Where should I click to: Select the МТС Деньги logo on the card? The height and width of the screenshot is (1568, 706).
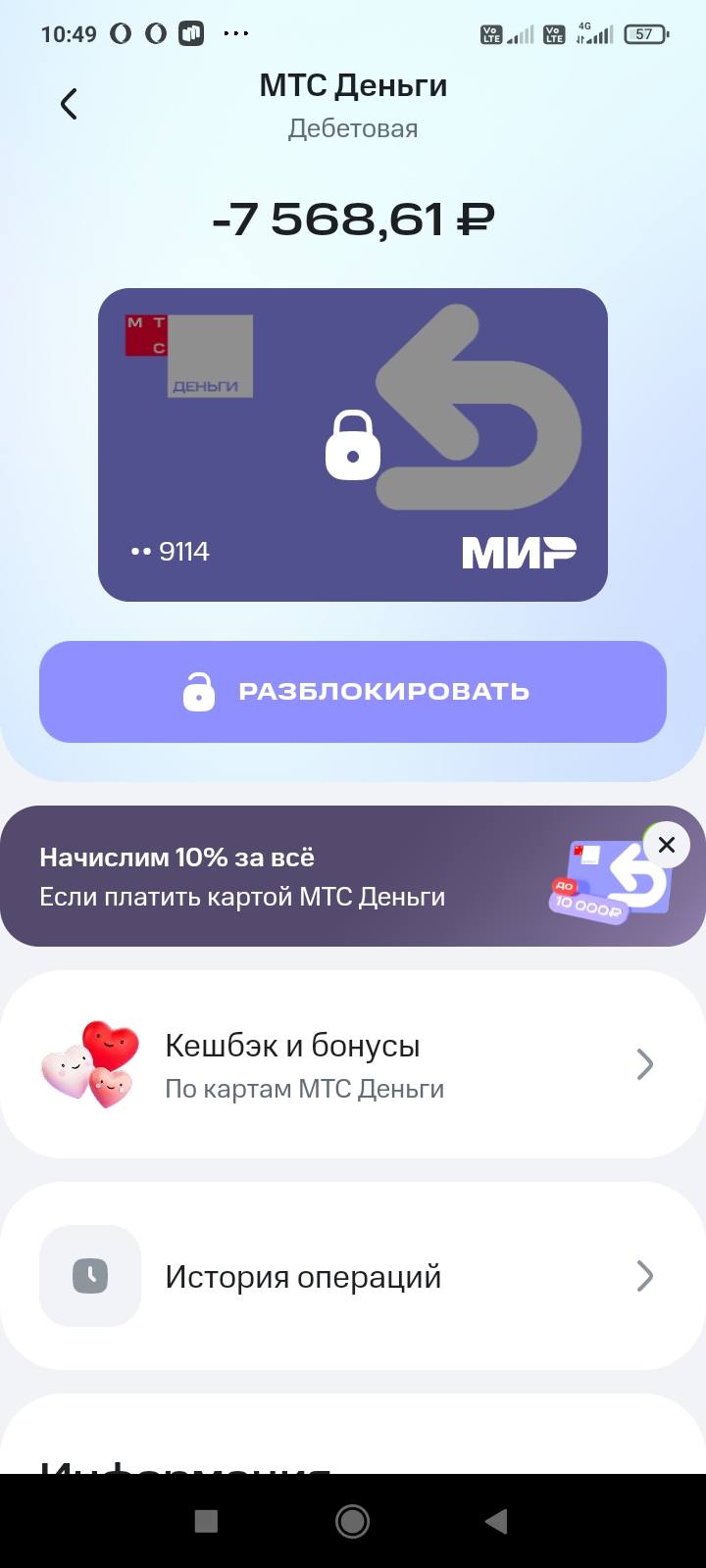click(x=191, y=356)
